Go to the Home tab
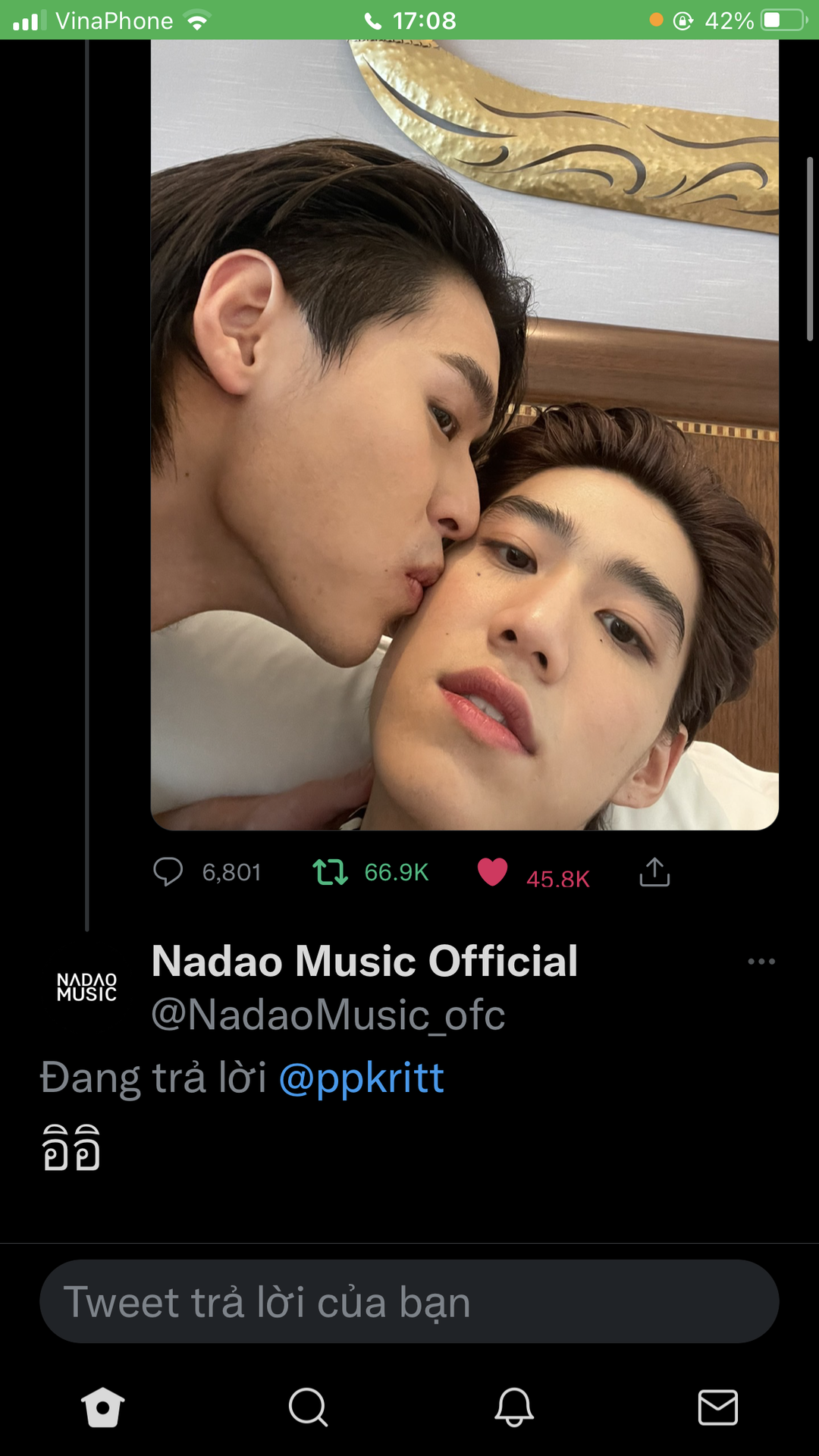The height and width of the screenshot is (1456, 819). click(x=102, y=1407)
